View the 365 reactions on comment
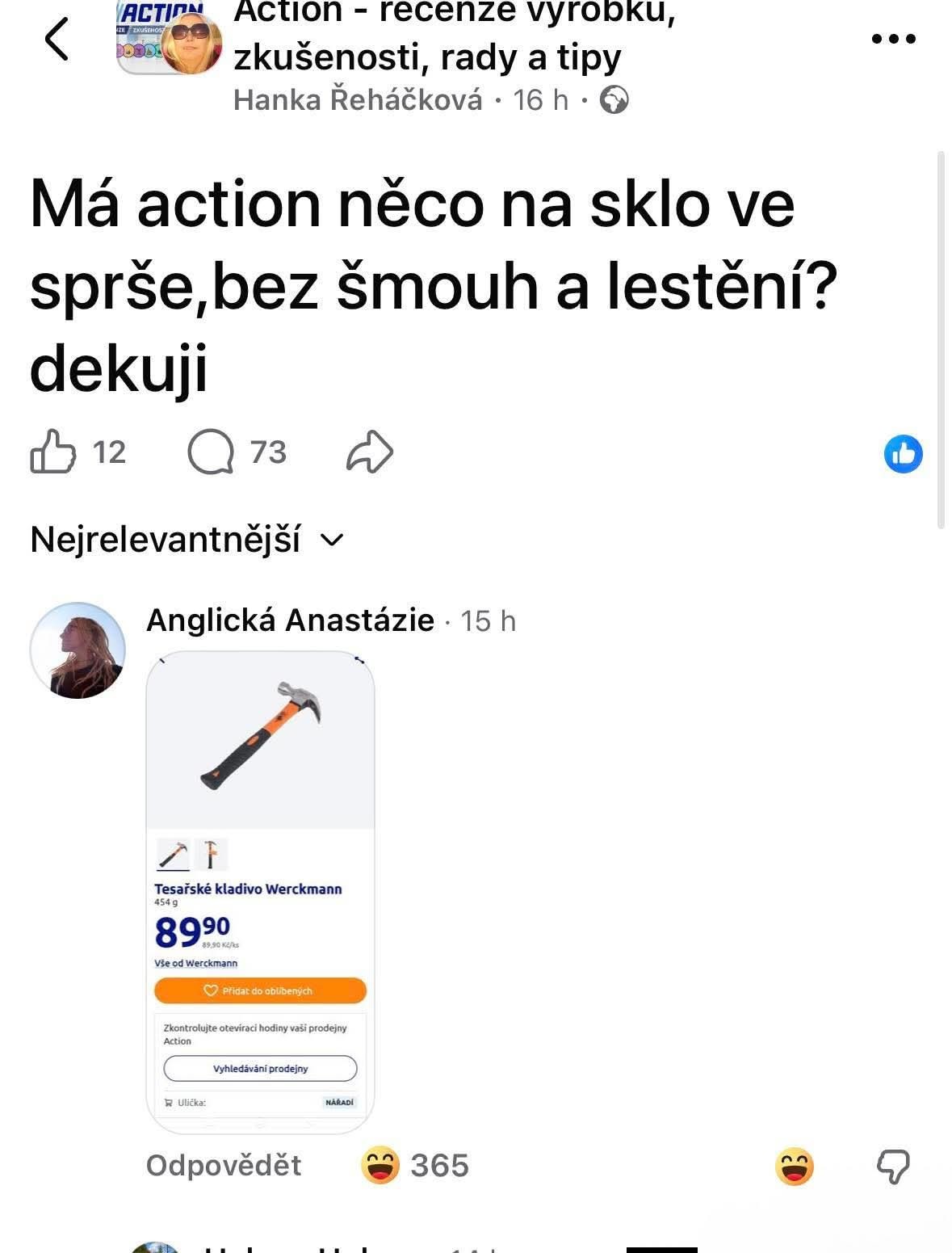The image size is (952, 1253). point(416,1165)
